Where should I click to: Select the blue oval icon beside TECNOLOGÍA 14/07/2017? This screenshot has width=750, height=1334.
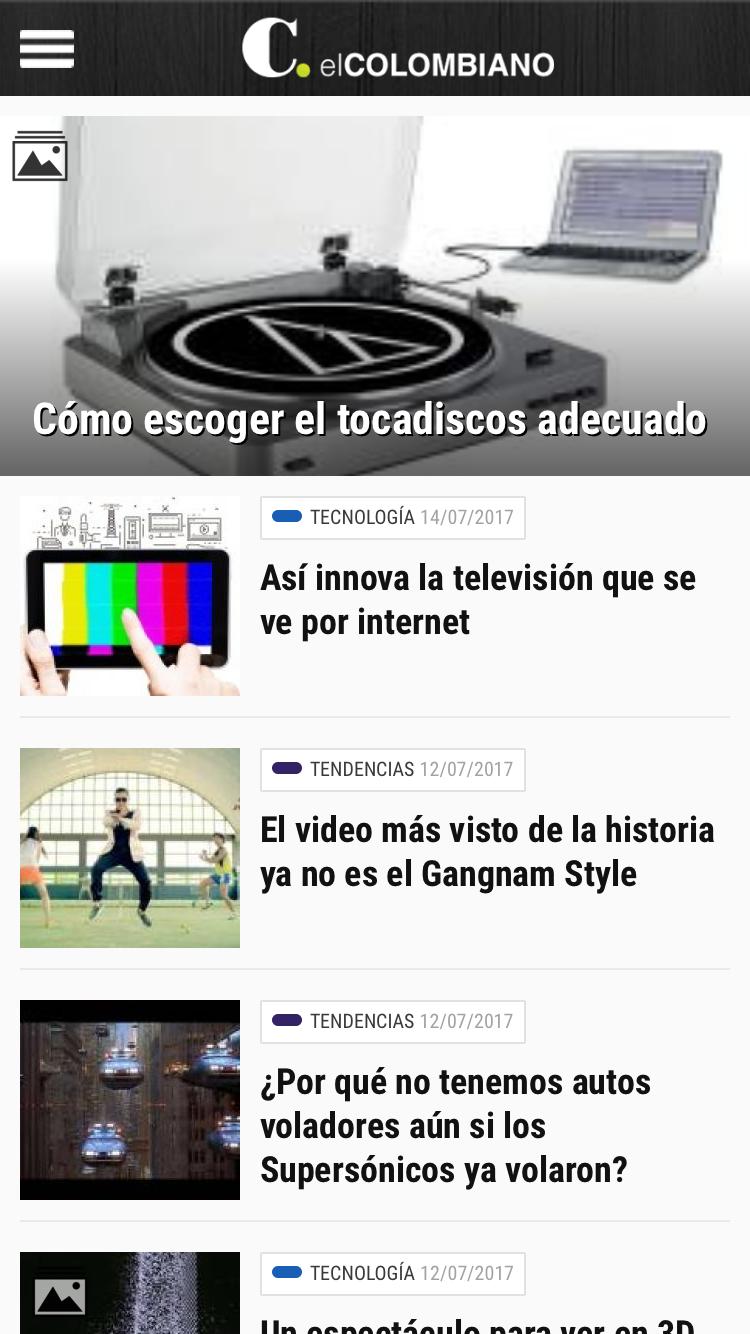pos(288,517)
